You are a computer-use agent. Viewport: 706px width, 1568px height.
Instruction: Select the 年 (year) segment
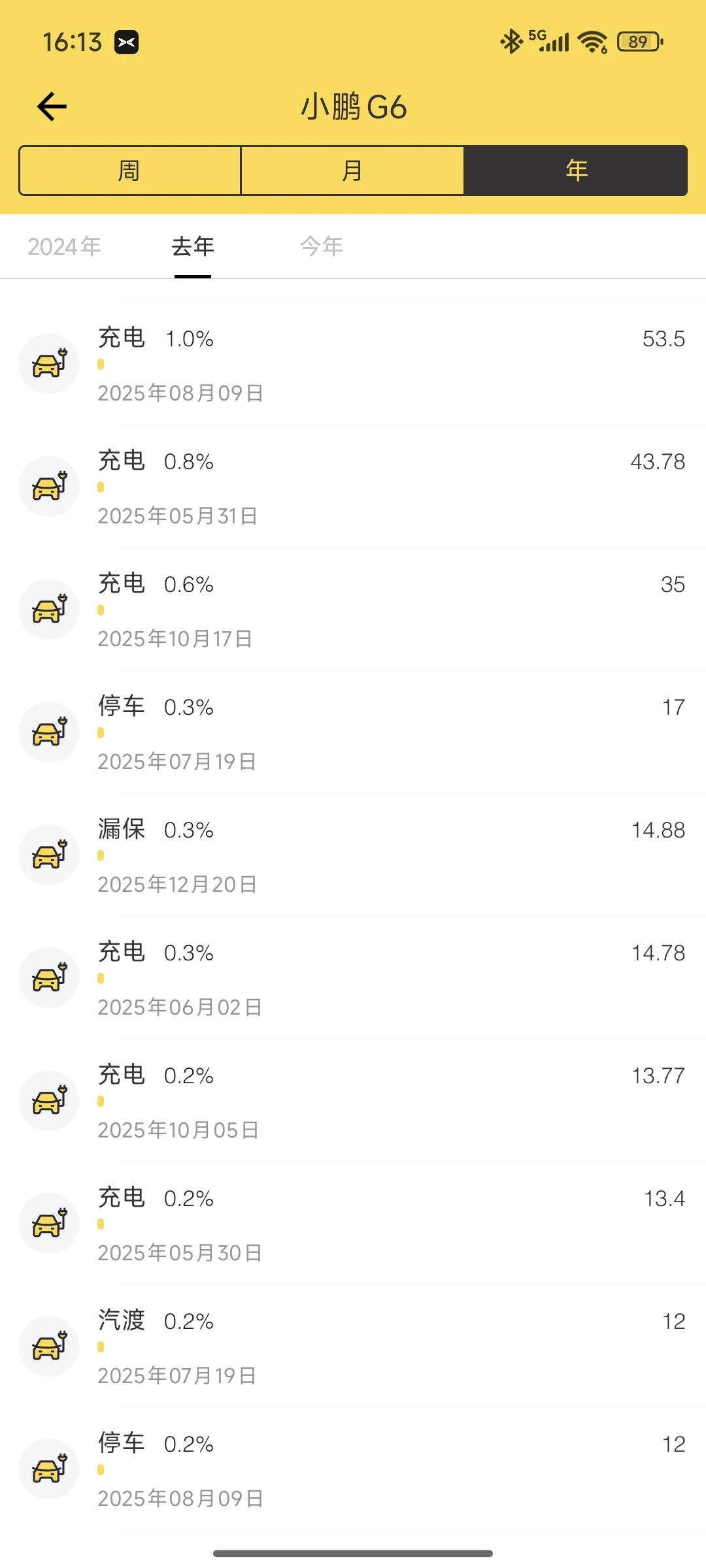click(576, 171)
